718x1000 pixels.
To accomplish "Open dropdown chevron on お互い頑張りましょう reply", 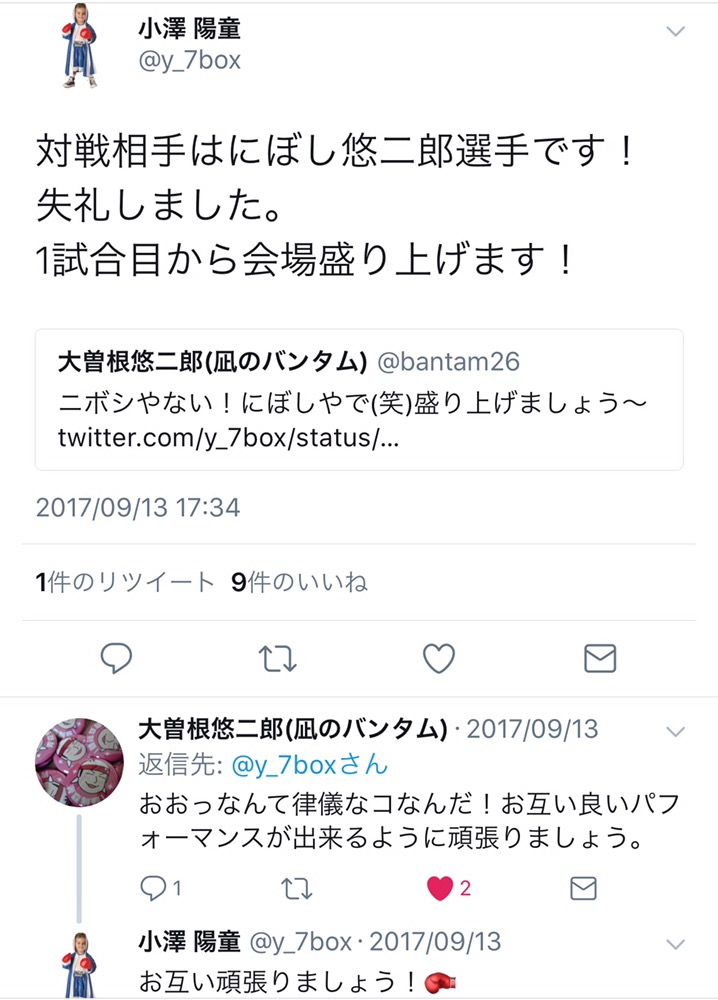I will [x=676, y=943].
